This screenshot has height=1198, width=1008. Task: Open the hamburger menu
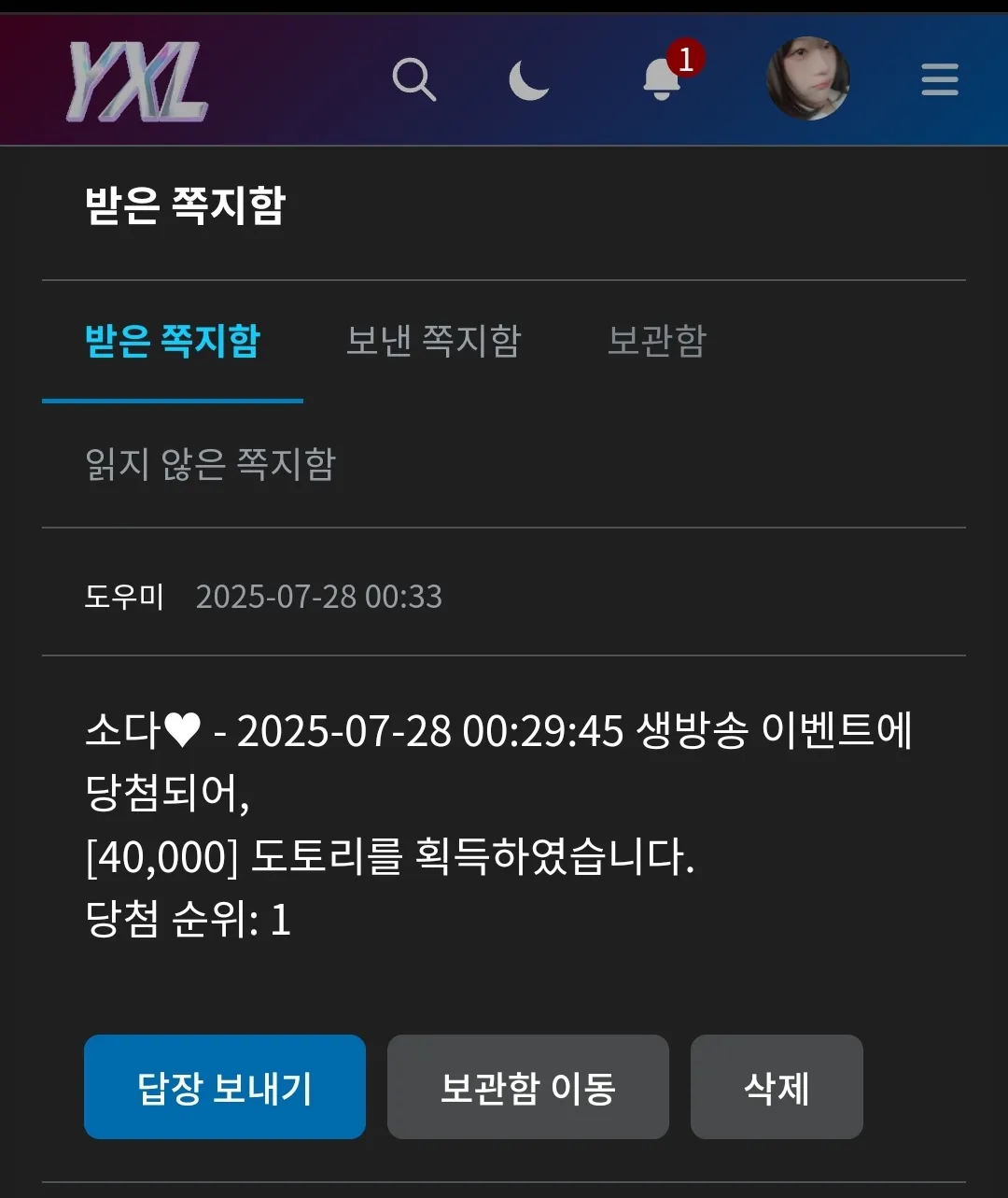[x=939, y=79]
